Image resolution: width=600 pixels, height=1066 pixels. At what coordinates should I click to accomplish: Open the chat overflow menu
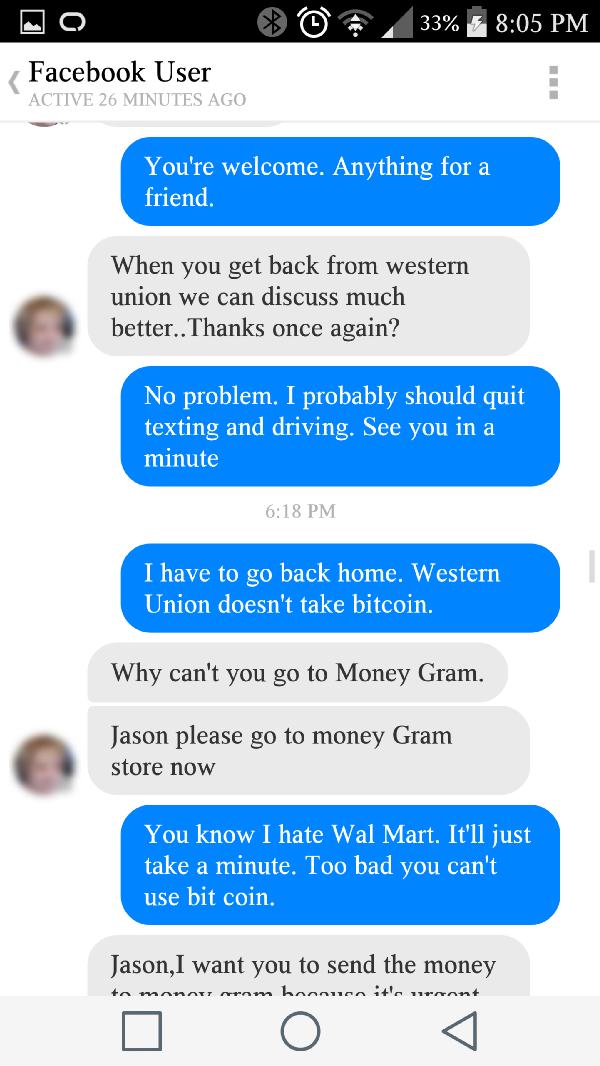(554, 83)
